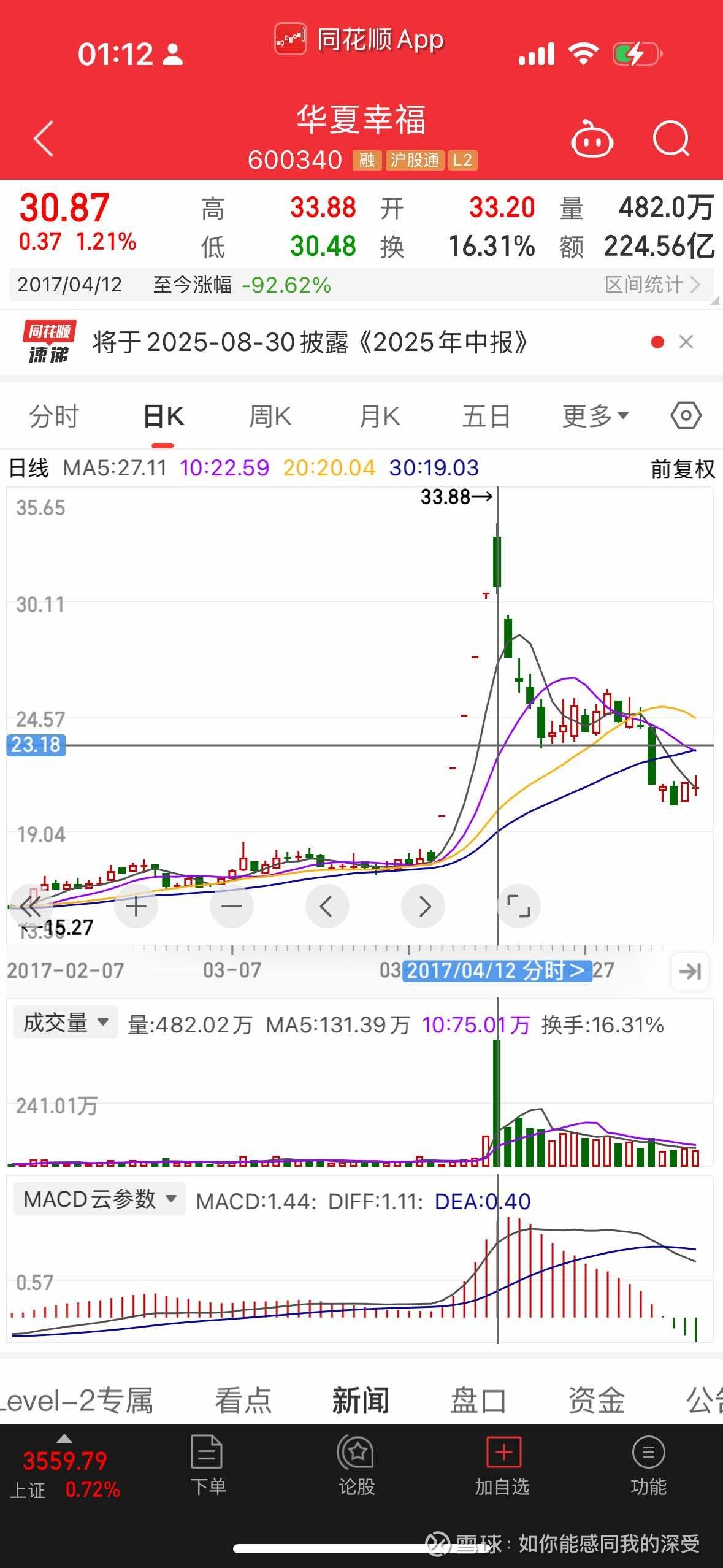Switch to the 月K chart tab
The height and width of the screenshot is (1568, 723).
pos(380,417)
